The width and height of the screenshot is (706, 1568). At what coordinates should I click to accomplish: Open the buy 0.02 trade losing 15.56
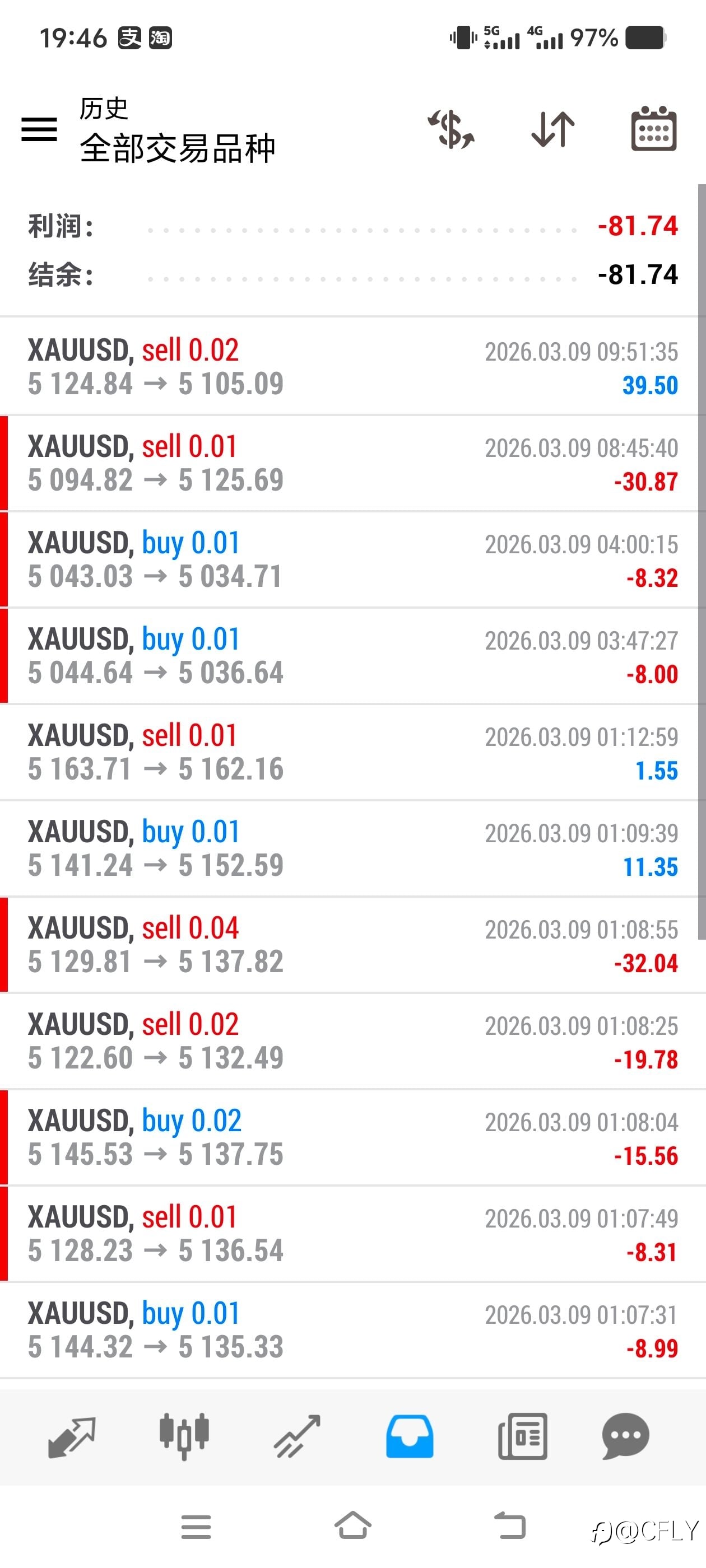click(x=352, y=1137)
